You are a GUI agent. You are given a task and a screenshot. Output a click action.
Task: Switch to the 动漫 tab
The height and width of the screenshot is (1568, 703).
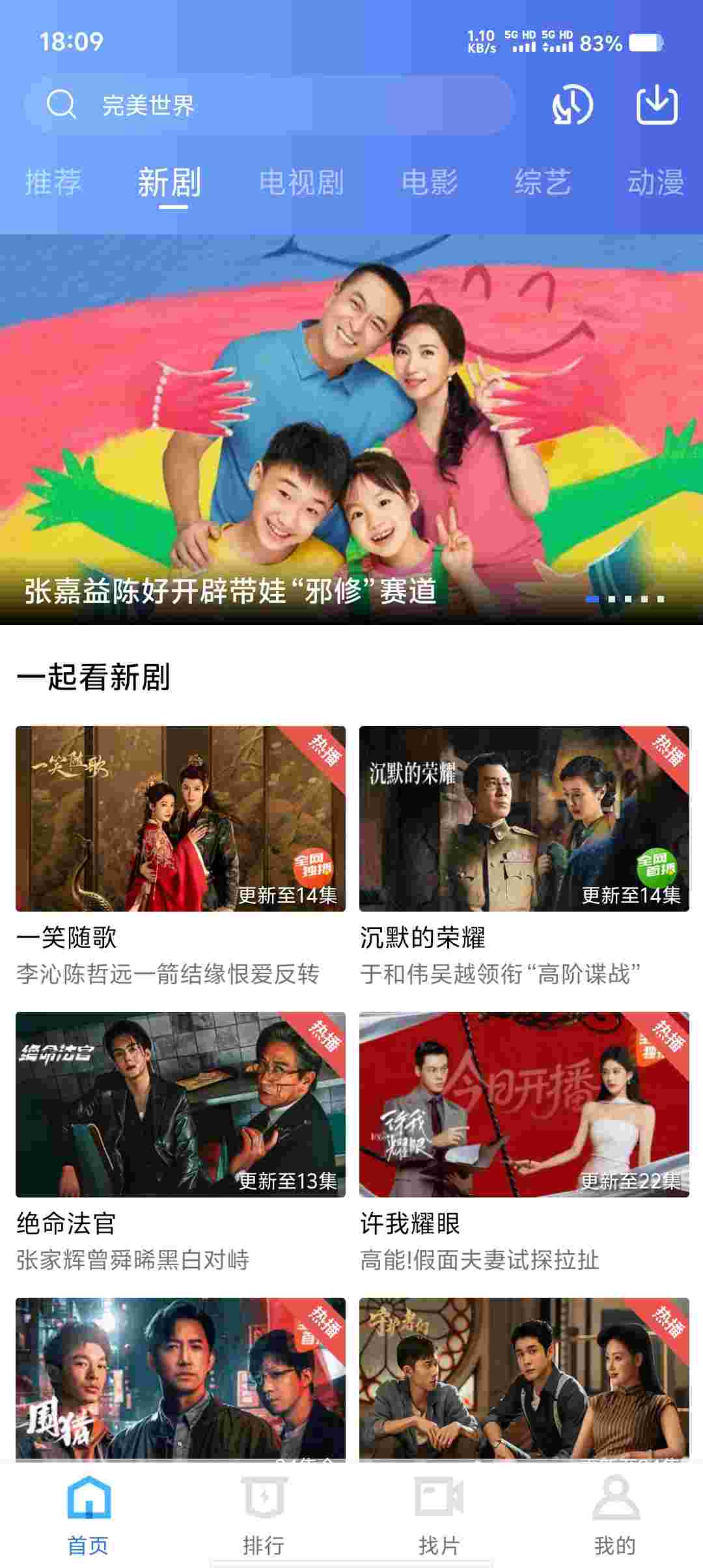(x=655, y=182)
